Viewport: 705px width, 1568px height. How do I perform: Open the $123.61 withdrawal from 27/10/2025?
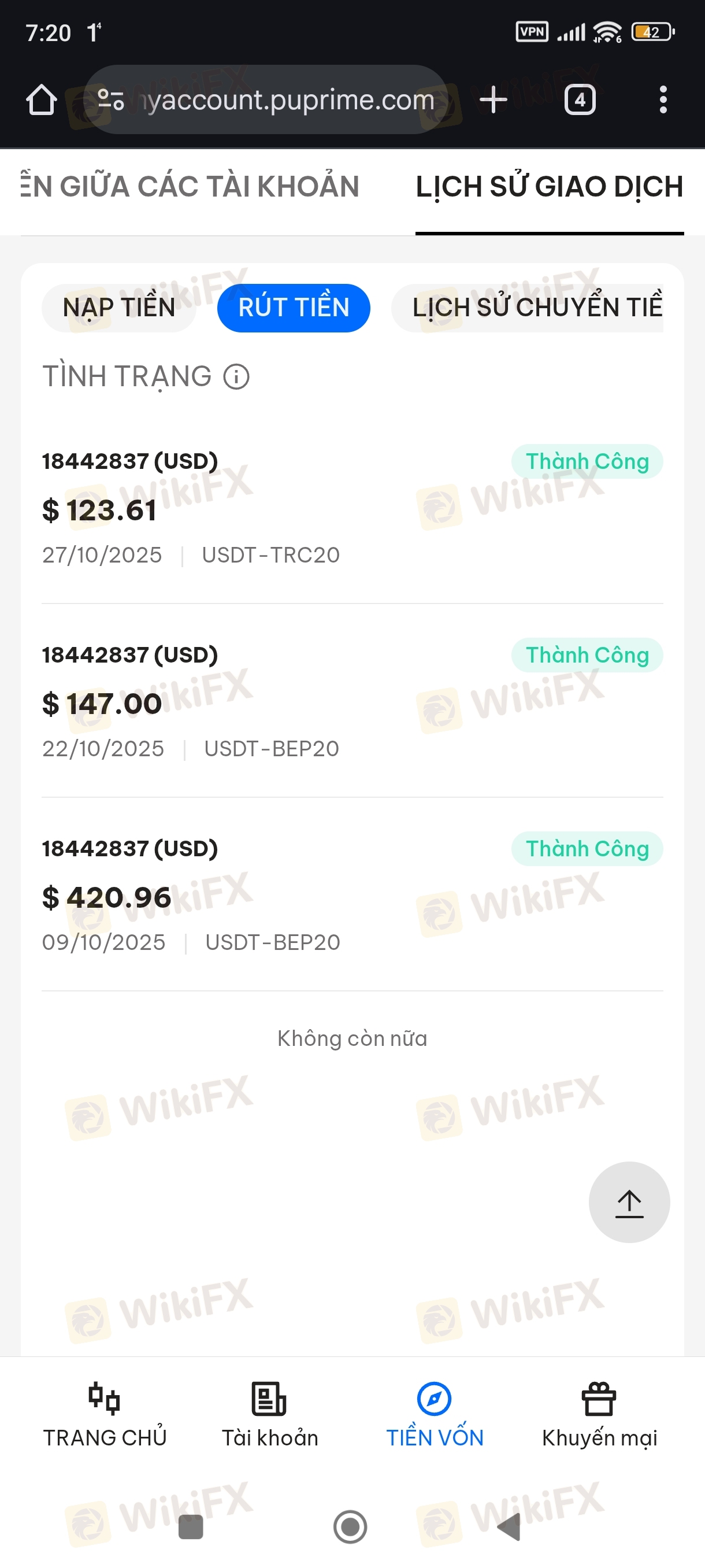click(x=351, y=508)
